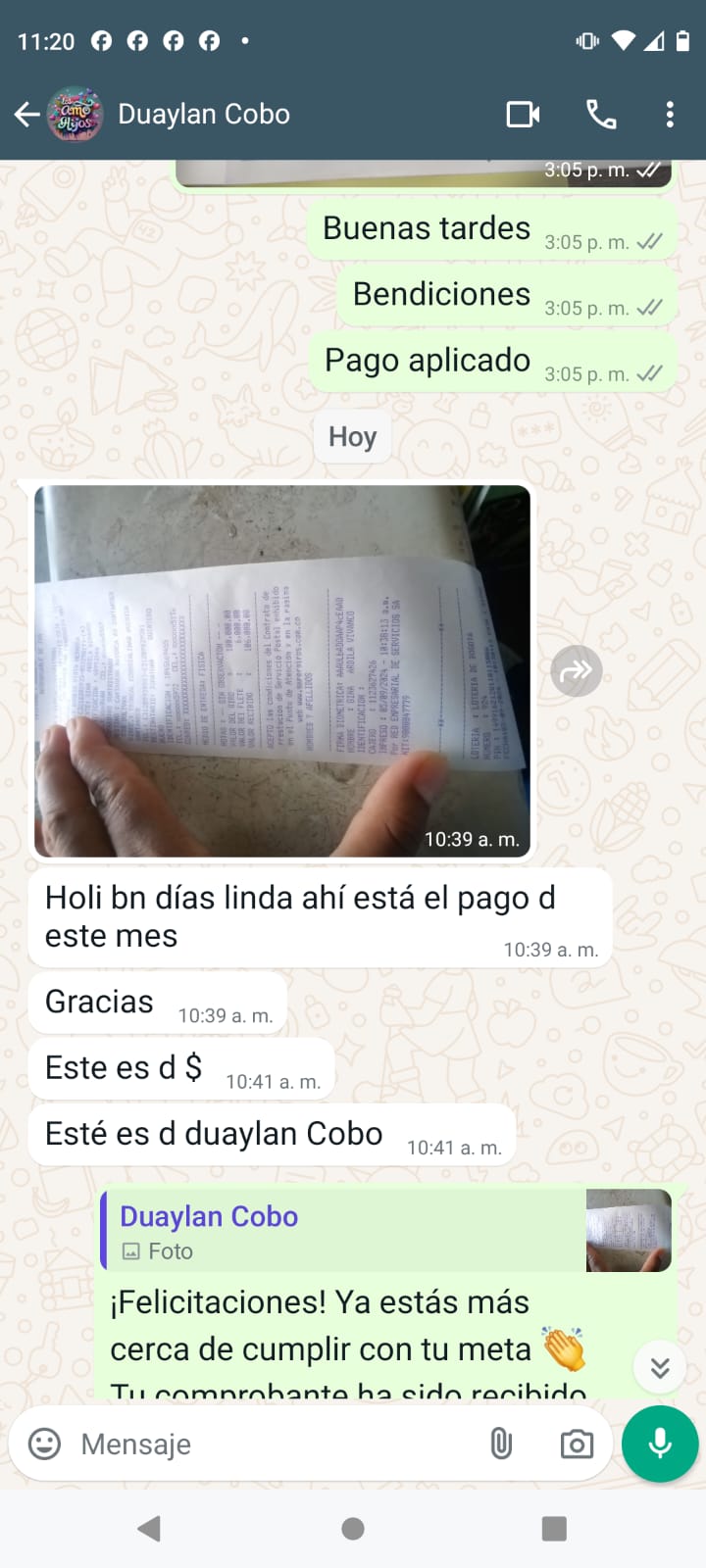706x1568 pixels.
Task: Start a video call with Duaylan Cobo
Action: coord(524,115)
